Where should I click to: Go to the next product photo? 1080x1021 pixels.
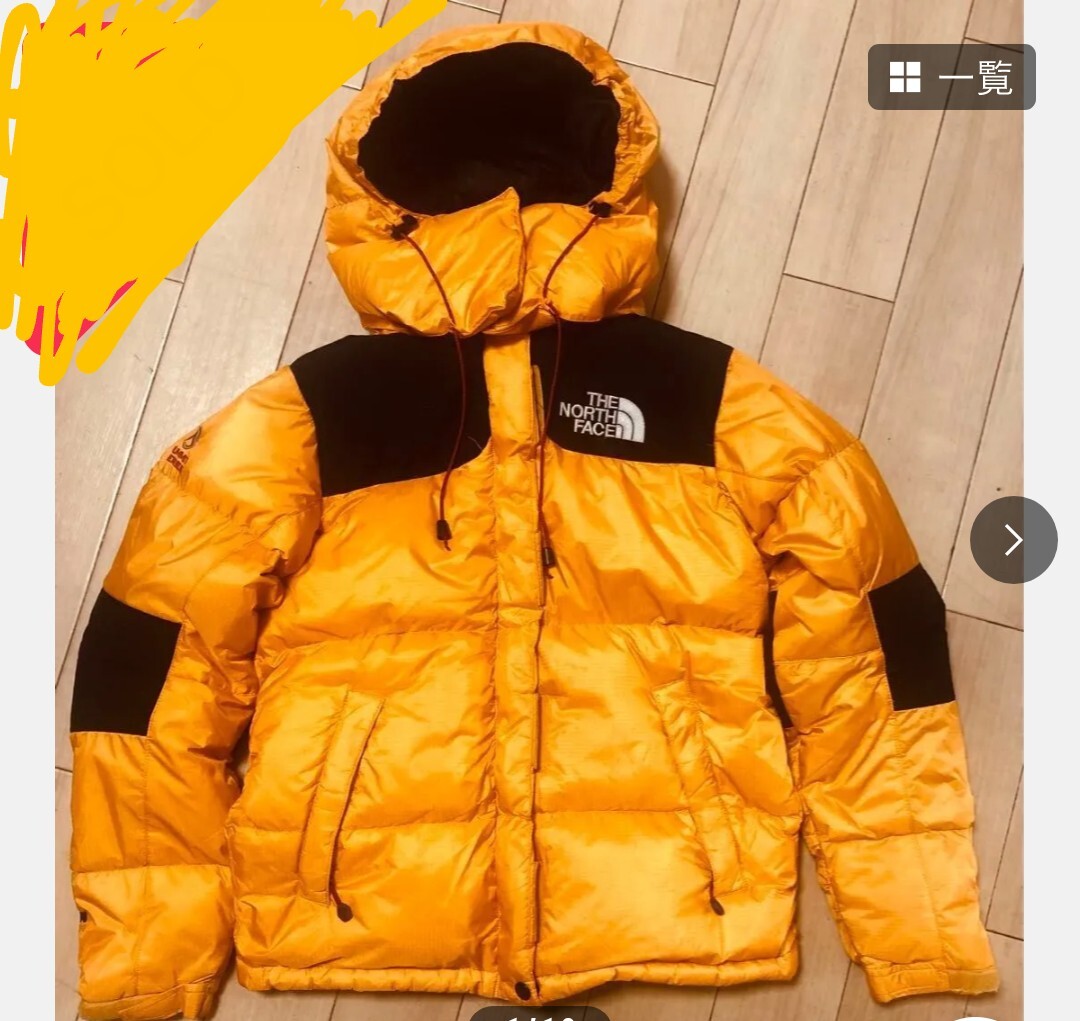coord(1013,540)
